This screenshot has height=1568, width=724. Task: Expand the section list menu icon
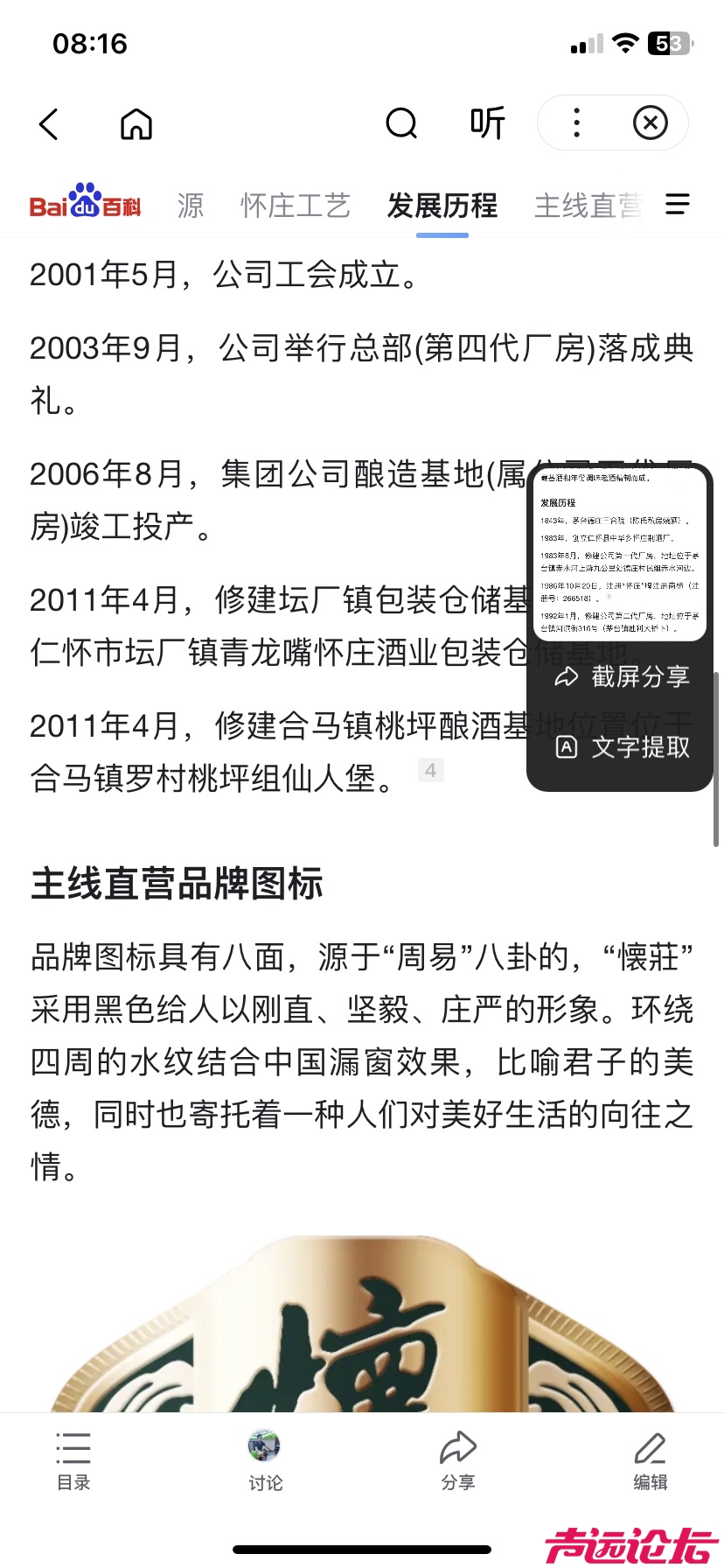point(678,205)
